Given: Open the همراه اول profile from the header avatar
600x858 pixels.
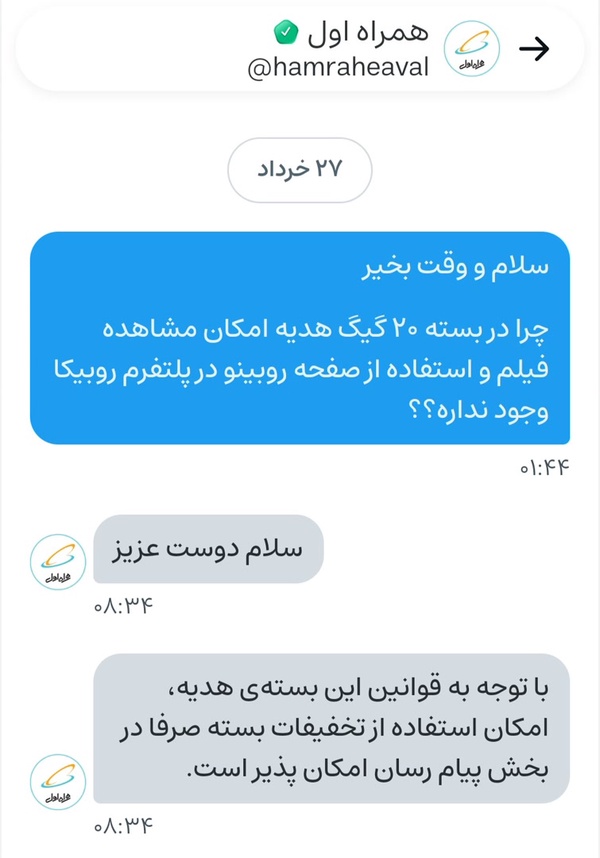Looking at the screenshot, I should 470,51.
